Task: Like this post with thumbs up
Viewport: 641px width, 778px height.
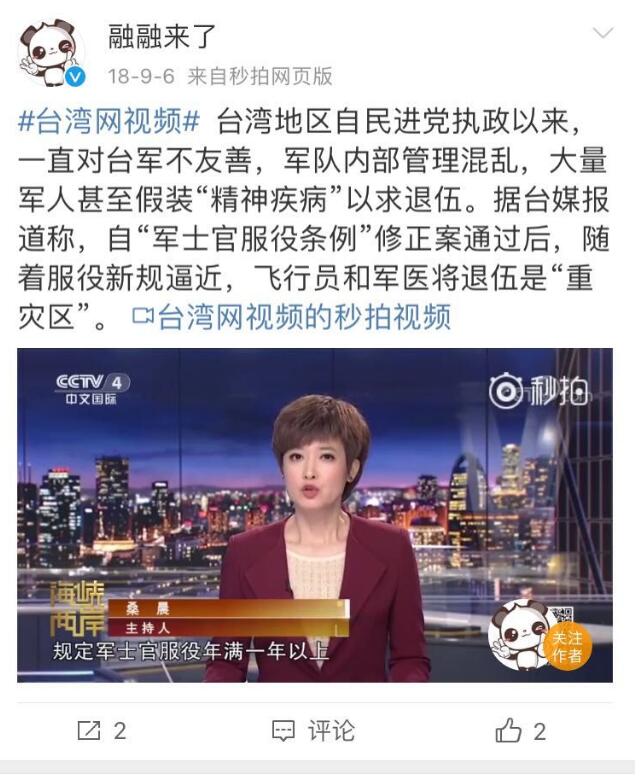Action: coord(520,731)
